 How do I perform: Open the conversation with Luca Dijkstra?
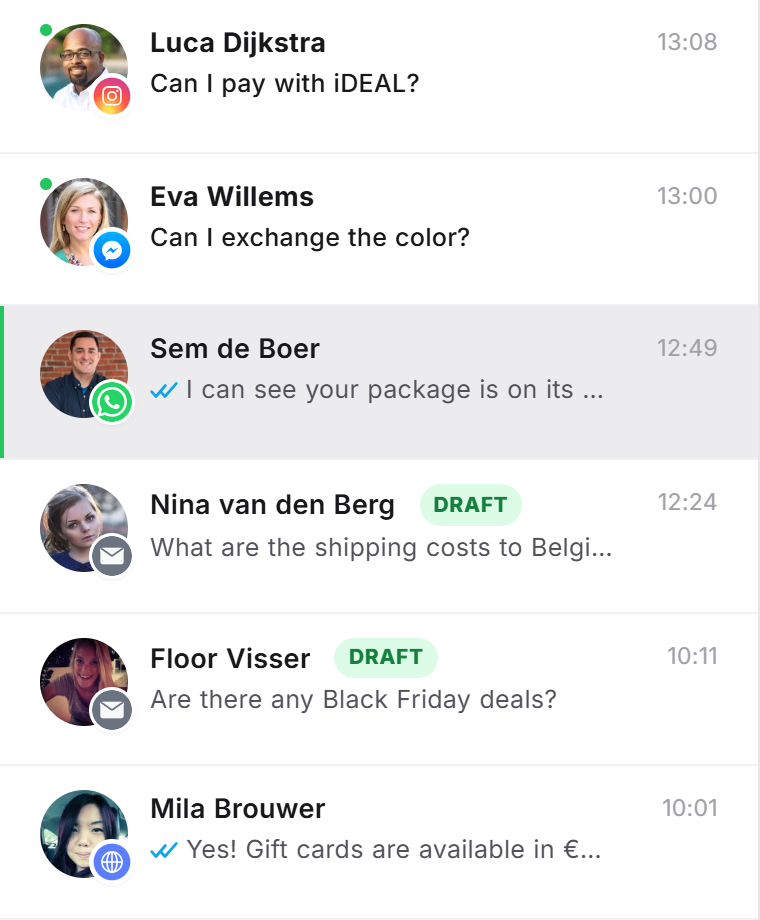coord(379,76)
